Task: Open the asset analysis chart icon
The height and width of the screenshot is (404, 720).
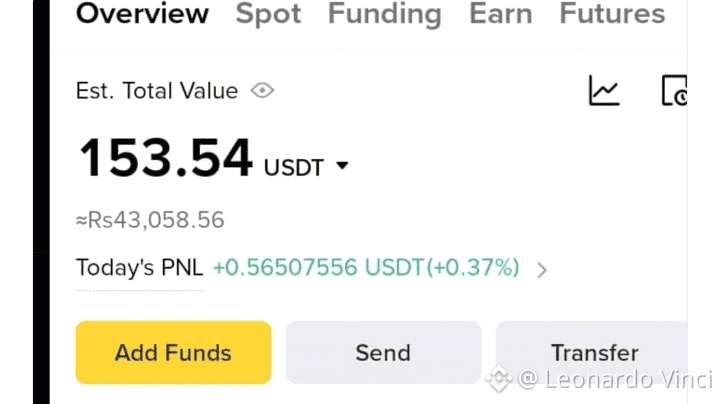Action: click(604, 90)
